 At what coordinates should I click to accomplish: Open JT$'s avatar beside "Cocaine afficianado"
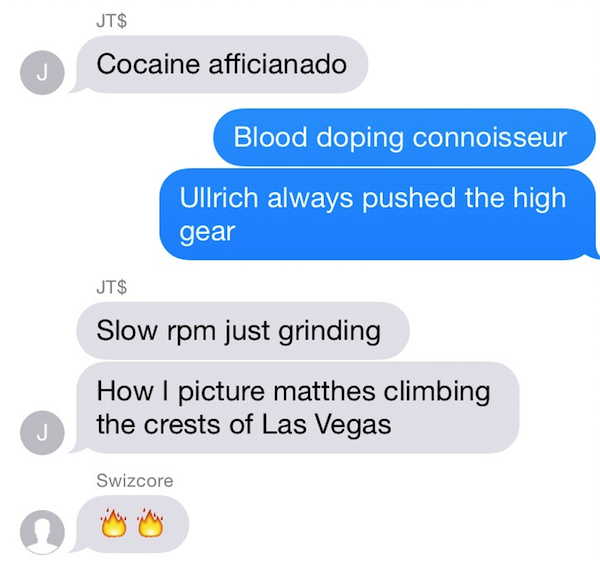coord(41,74)
